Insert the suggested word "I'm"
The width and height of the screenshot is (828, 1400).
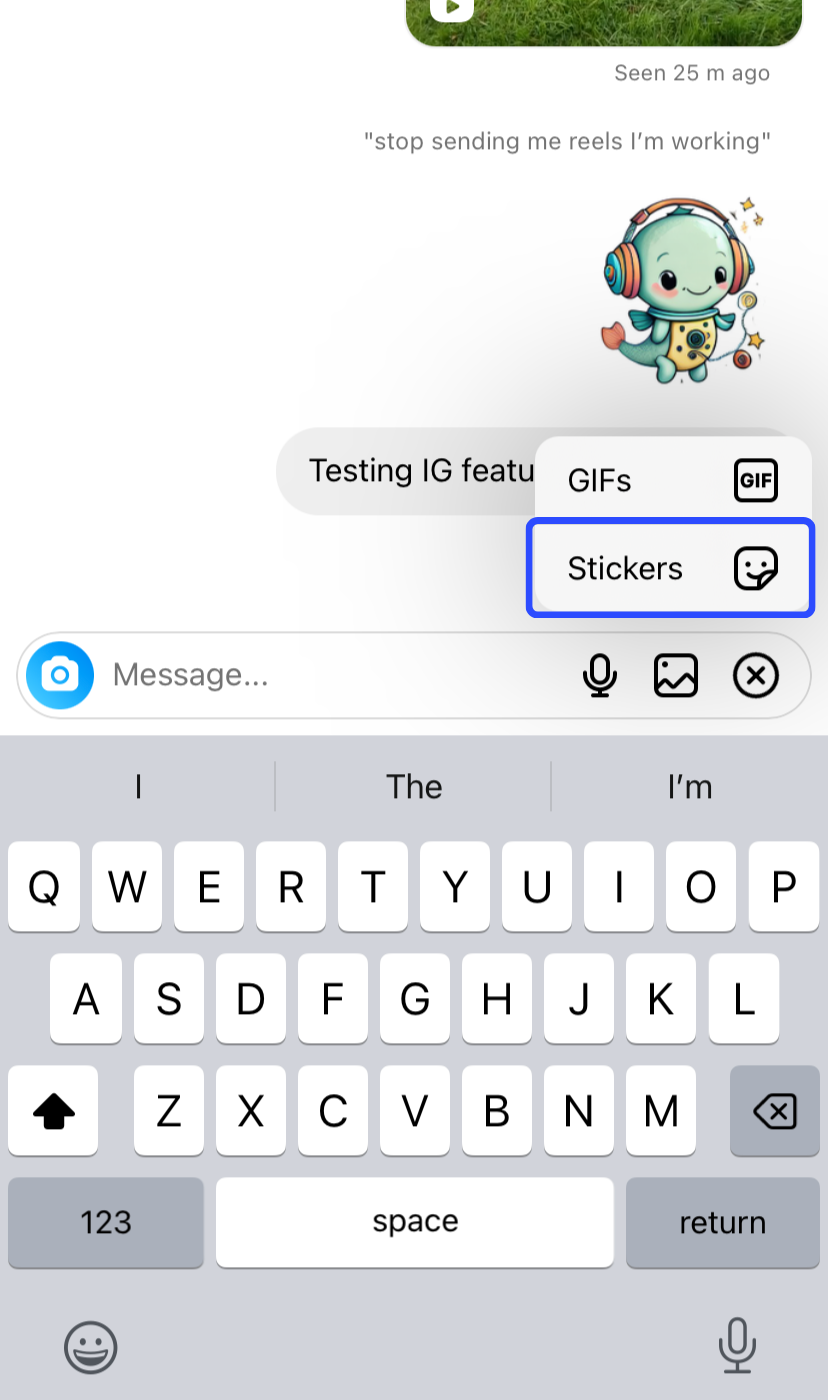[690, 787]
